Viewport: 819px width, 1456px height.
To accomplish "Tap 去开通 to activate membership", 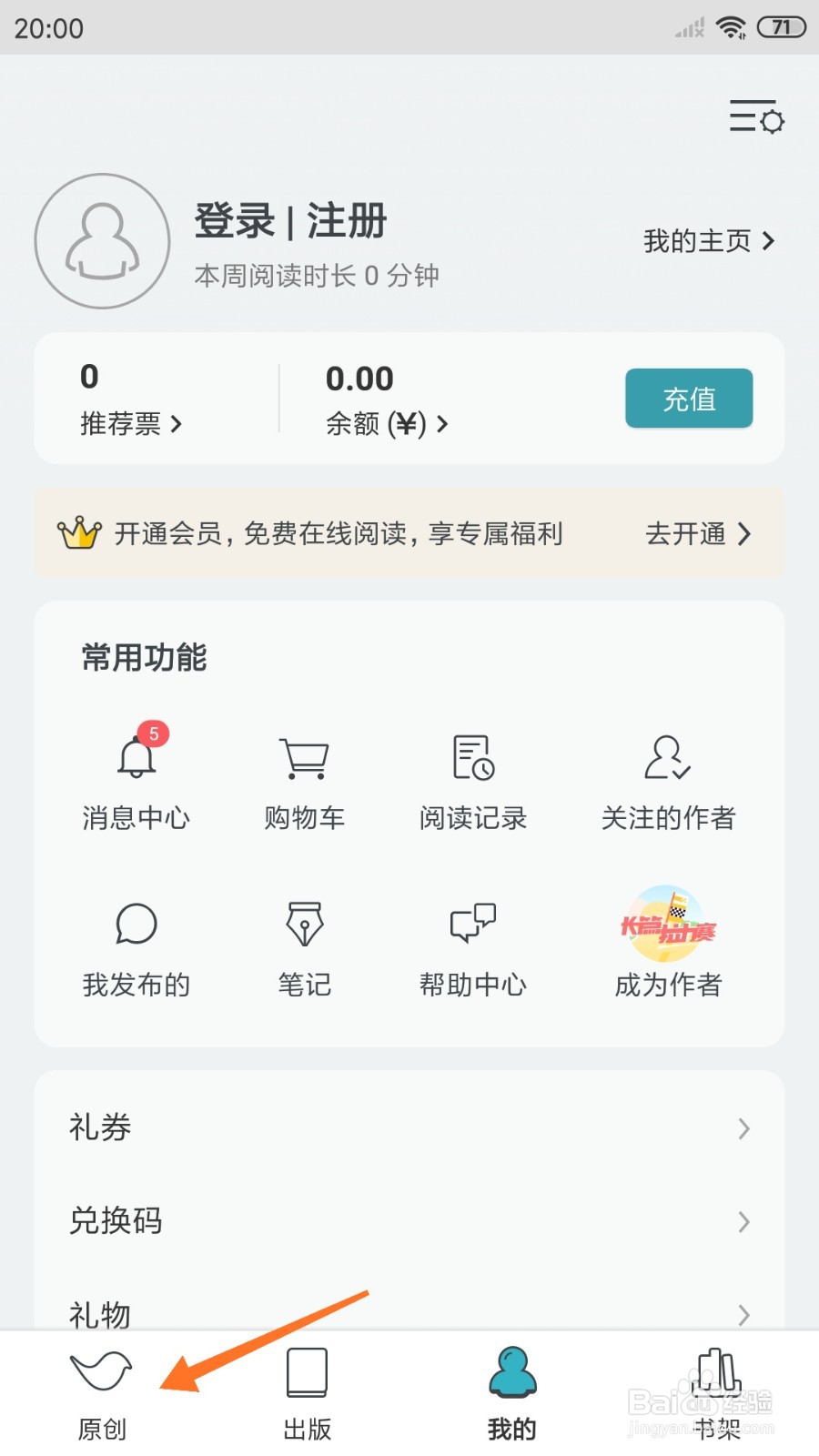I will 696,534.
